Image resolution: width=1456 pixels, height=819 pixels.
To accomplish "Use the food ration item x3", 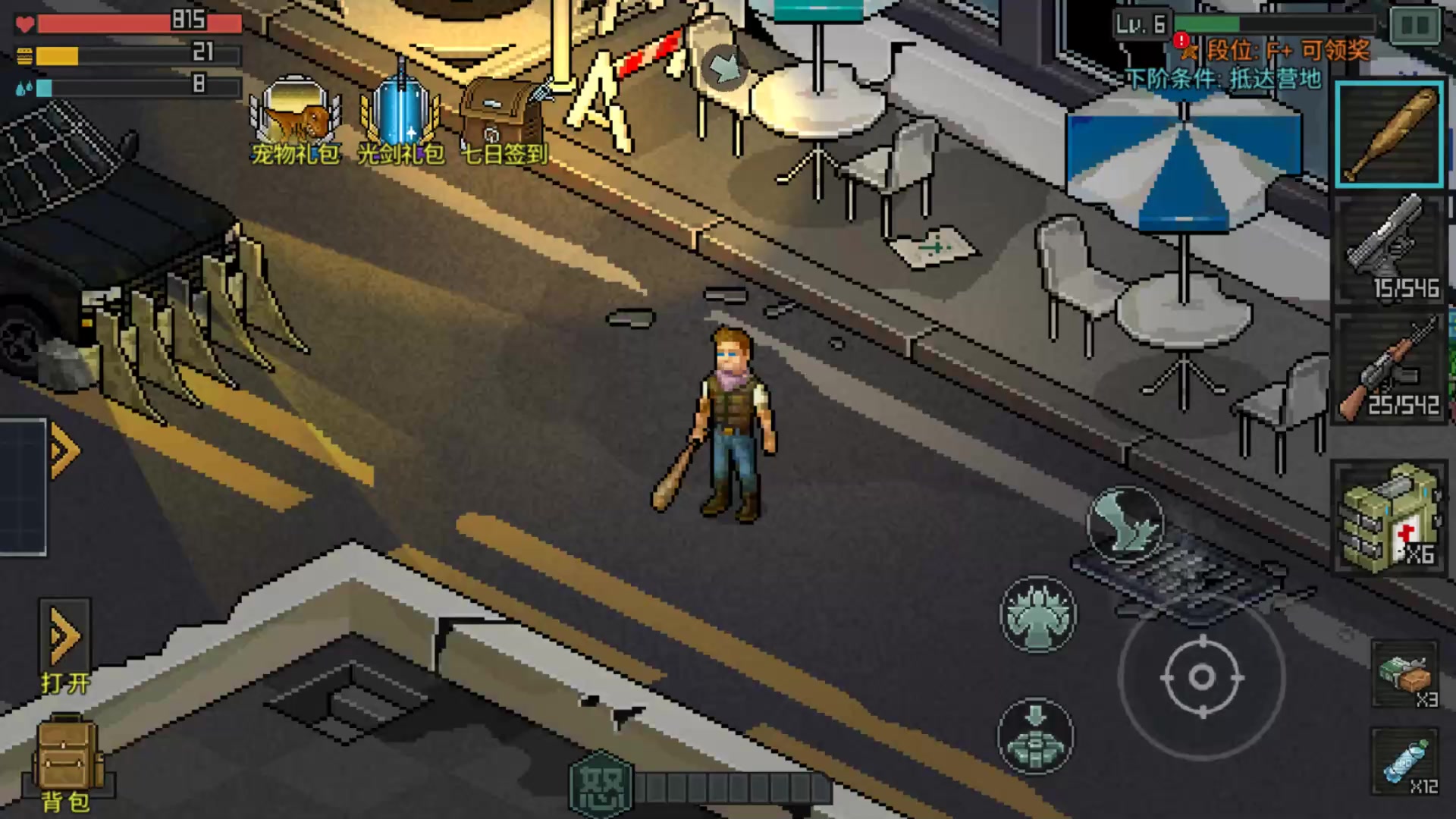I will [x=1405, y=675].
